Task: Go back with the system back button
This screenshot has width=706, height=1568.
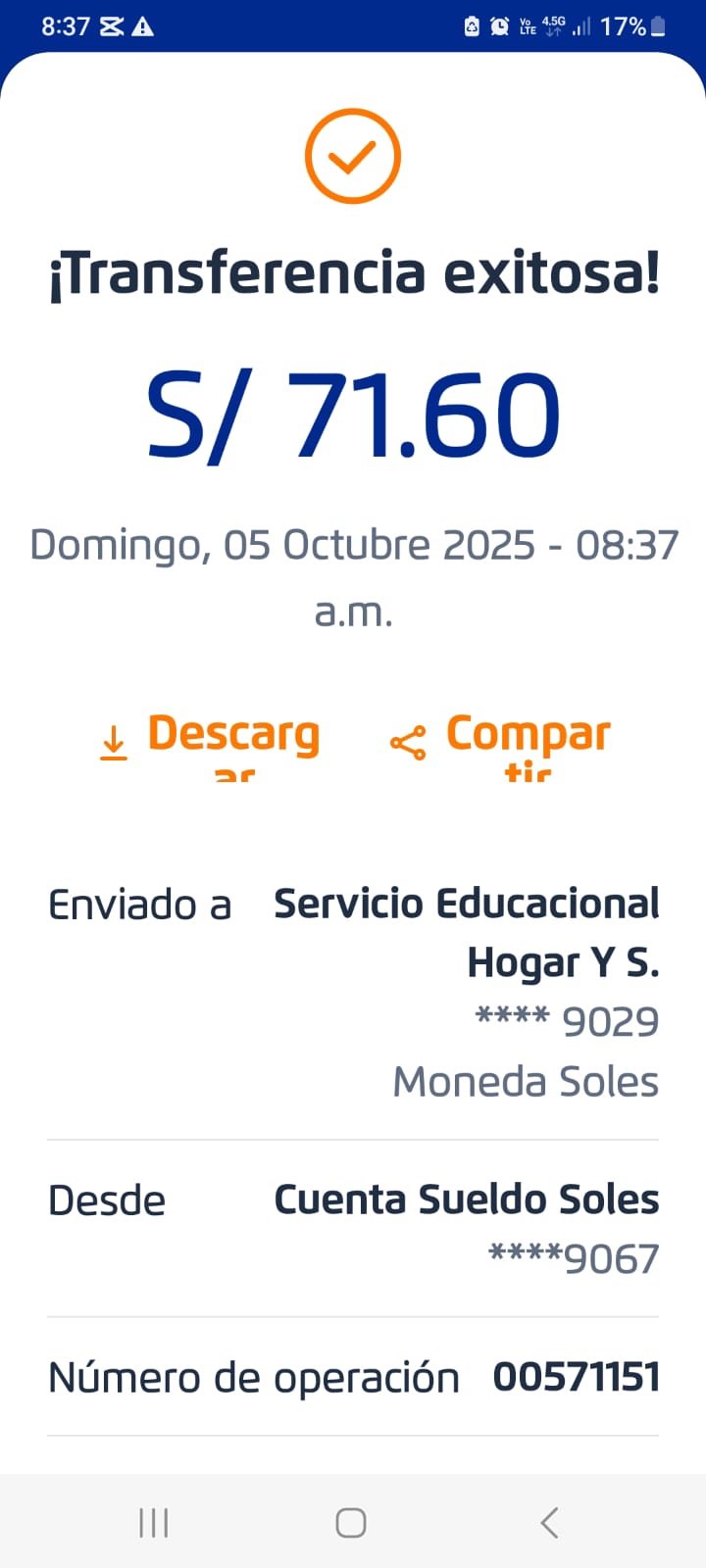Action: [549, 1522]
